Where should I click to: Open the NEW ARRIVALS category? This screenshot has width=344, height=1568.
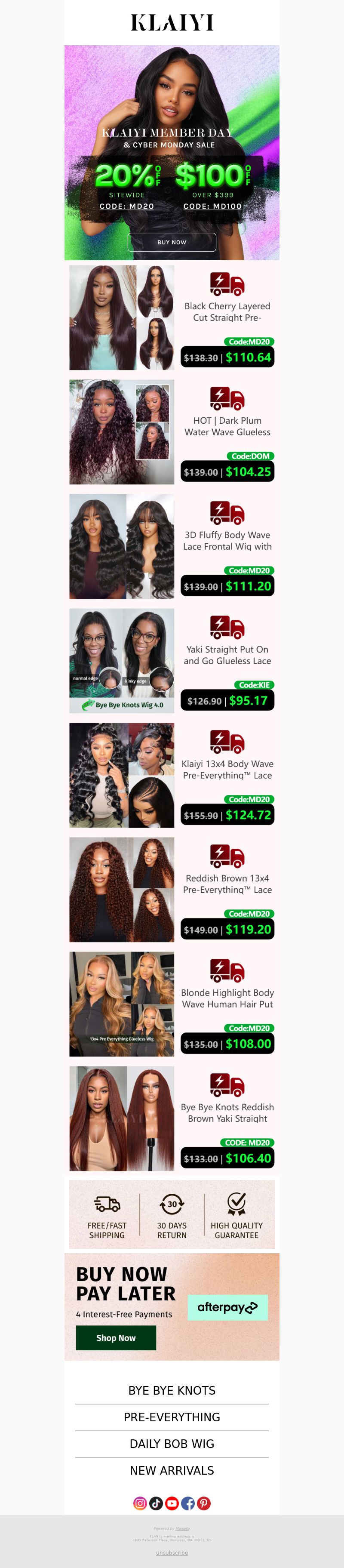[x=172, y=1471]
